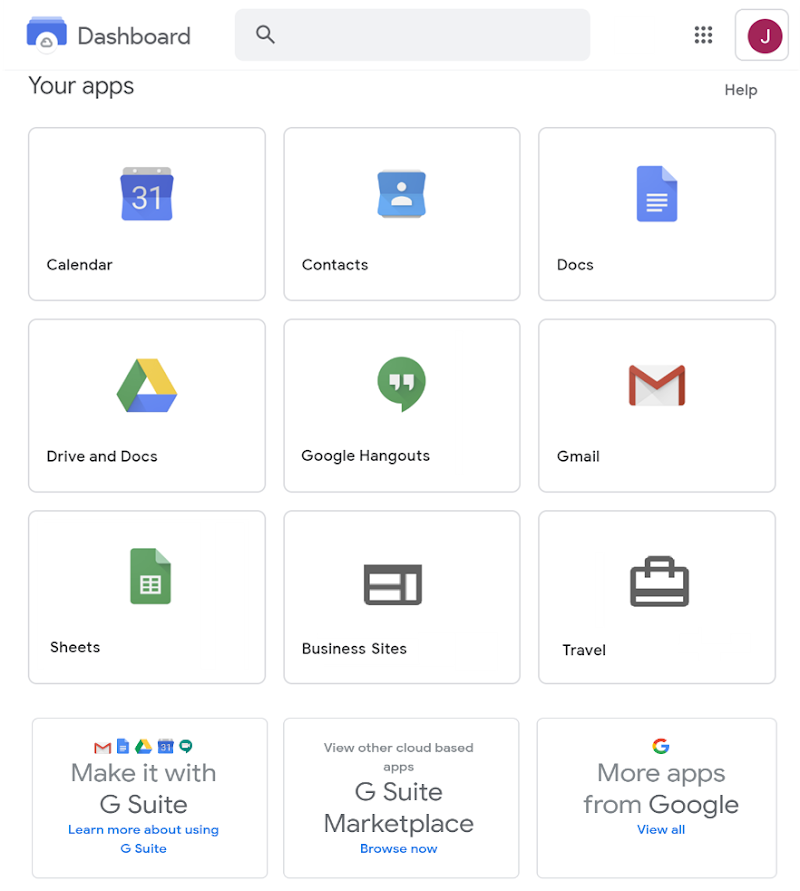The height and width of the screenshot is (891, 800).
Task: Tap the search field in the header
Action: pyautogui.click(x=412, y=35)
